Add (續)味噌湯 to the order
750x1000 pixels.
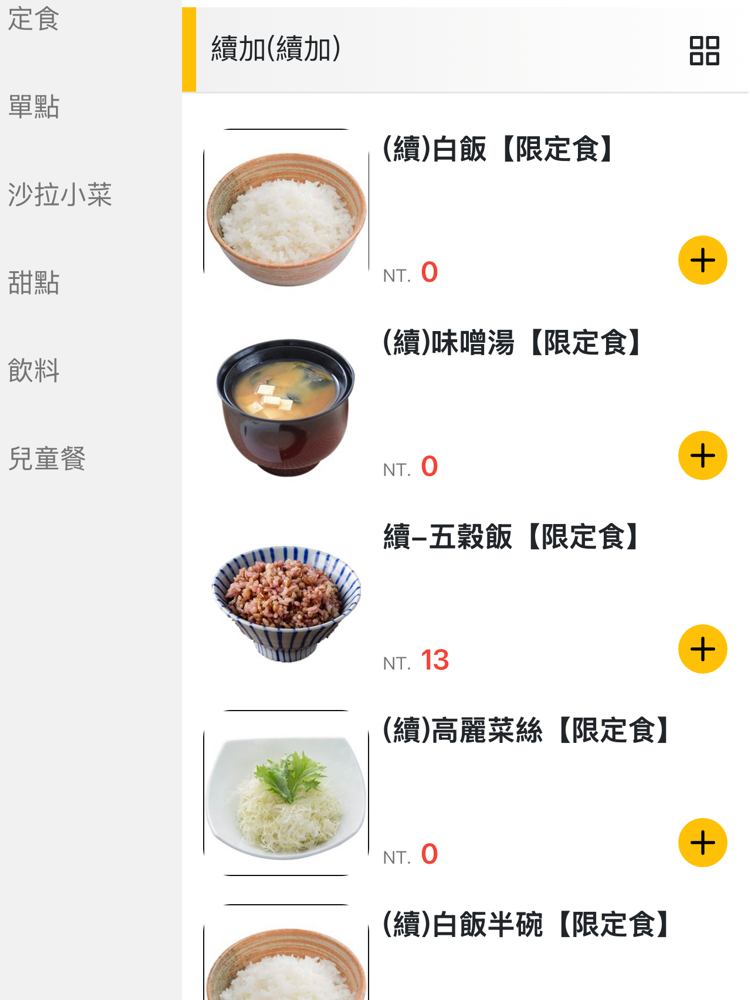tap(702, 455)
